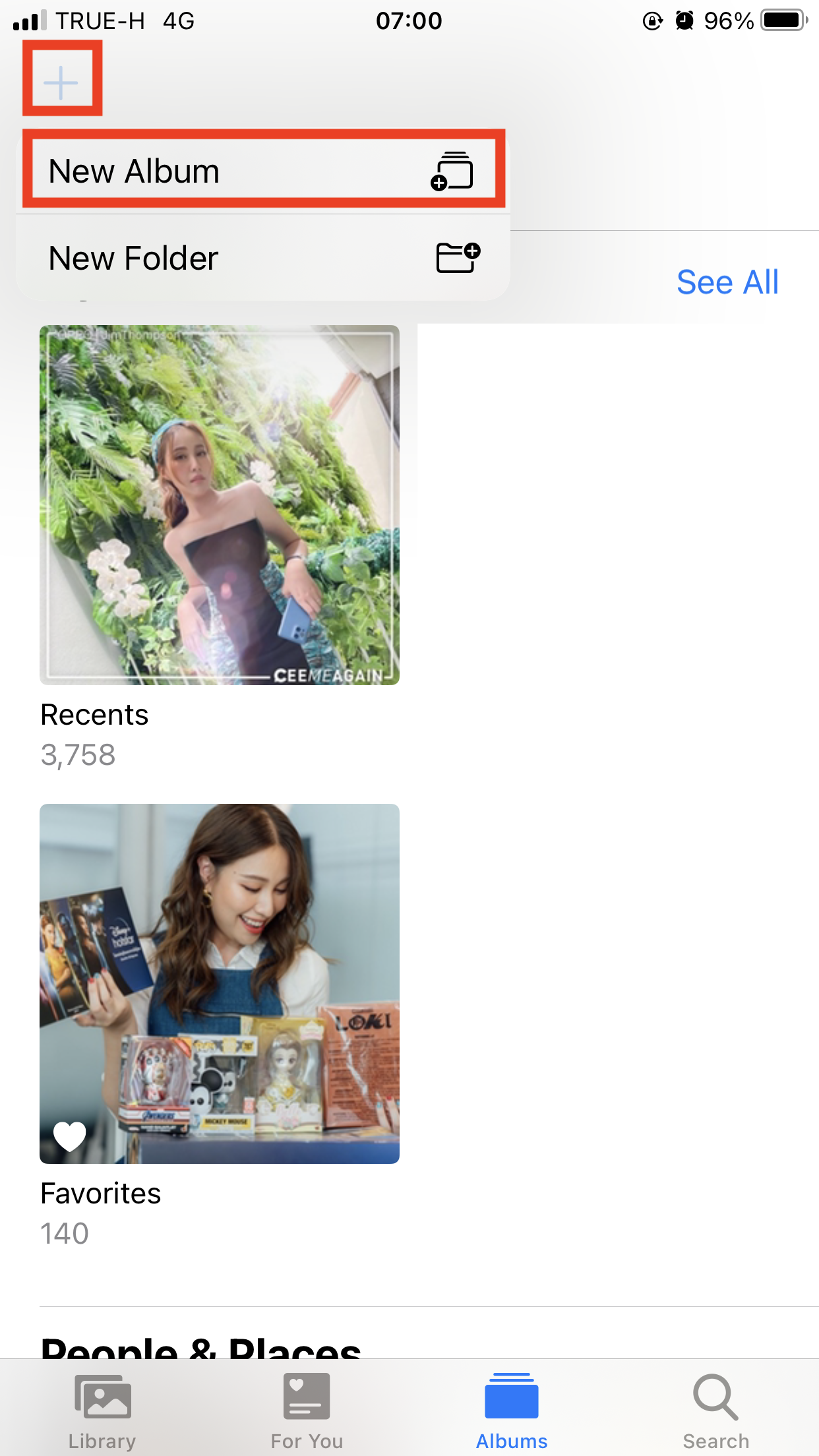This screenshot has height=1456, width=819.
Task: Select the New Folder option
Action: point(262,258)
